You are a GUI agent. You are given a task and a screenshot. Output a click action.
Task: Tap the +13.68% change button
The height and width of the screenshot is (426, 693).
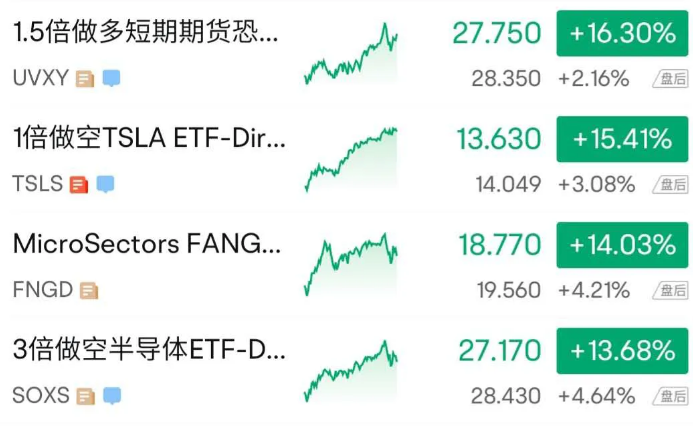[622, 351]
